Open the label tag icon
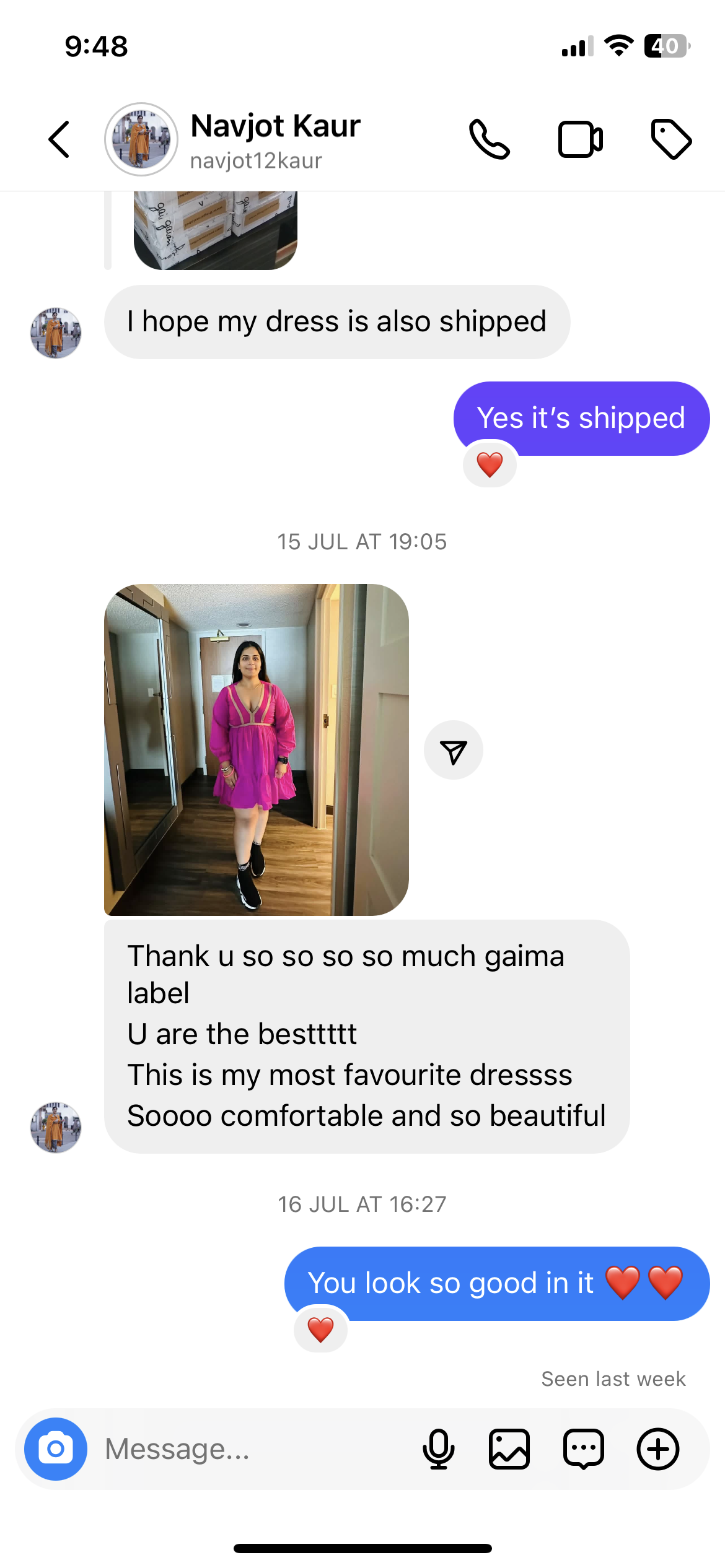The height and width of the screenshot is (1568, 725). coord(671,139)
